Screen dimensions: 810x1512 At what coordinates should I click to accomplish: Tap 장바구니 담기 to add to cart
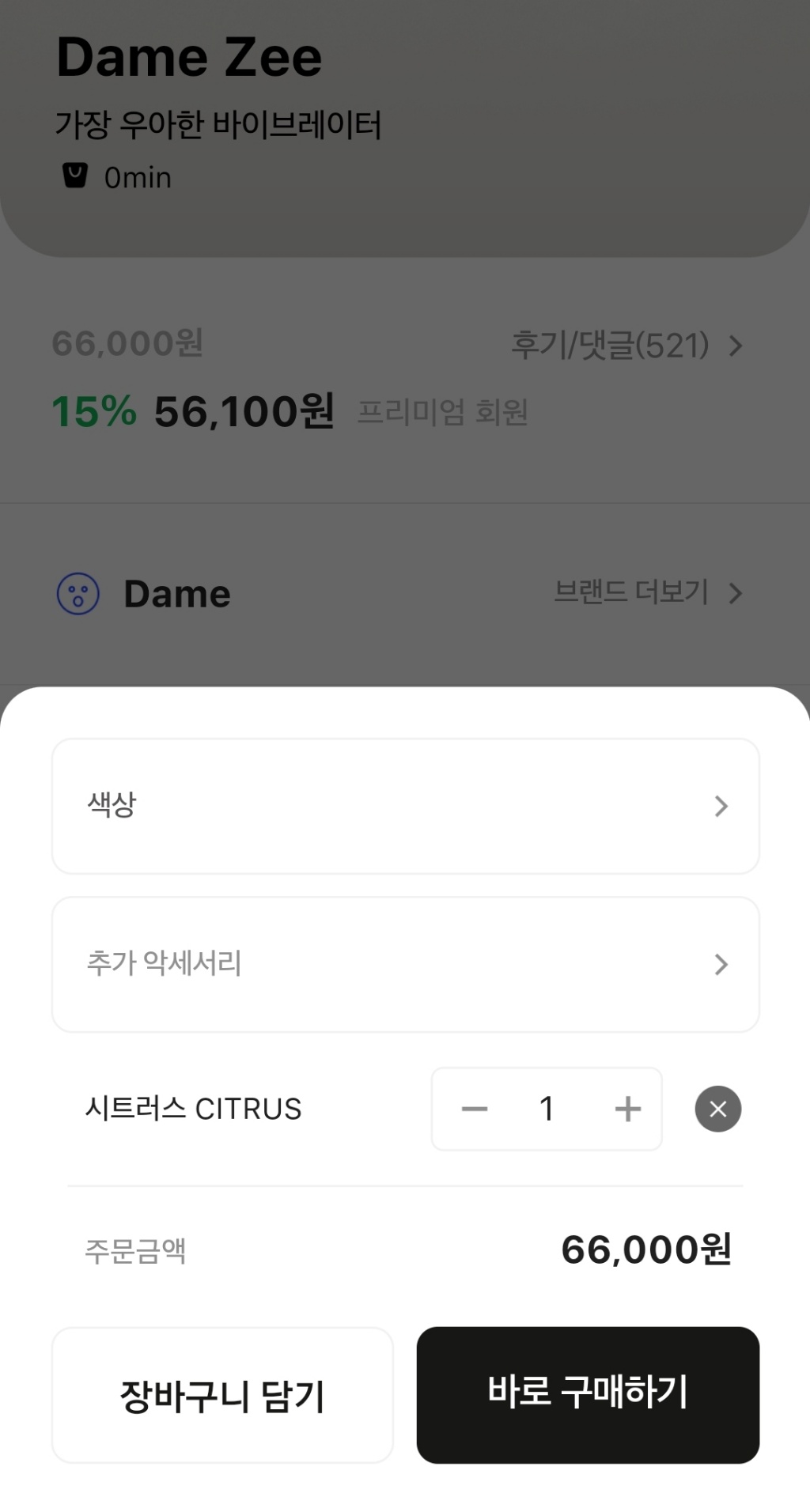tap(222, 1395)
